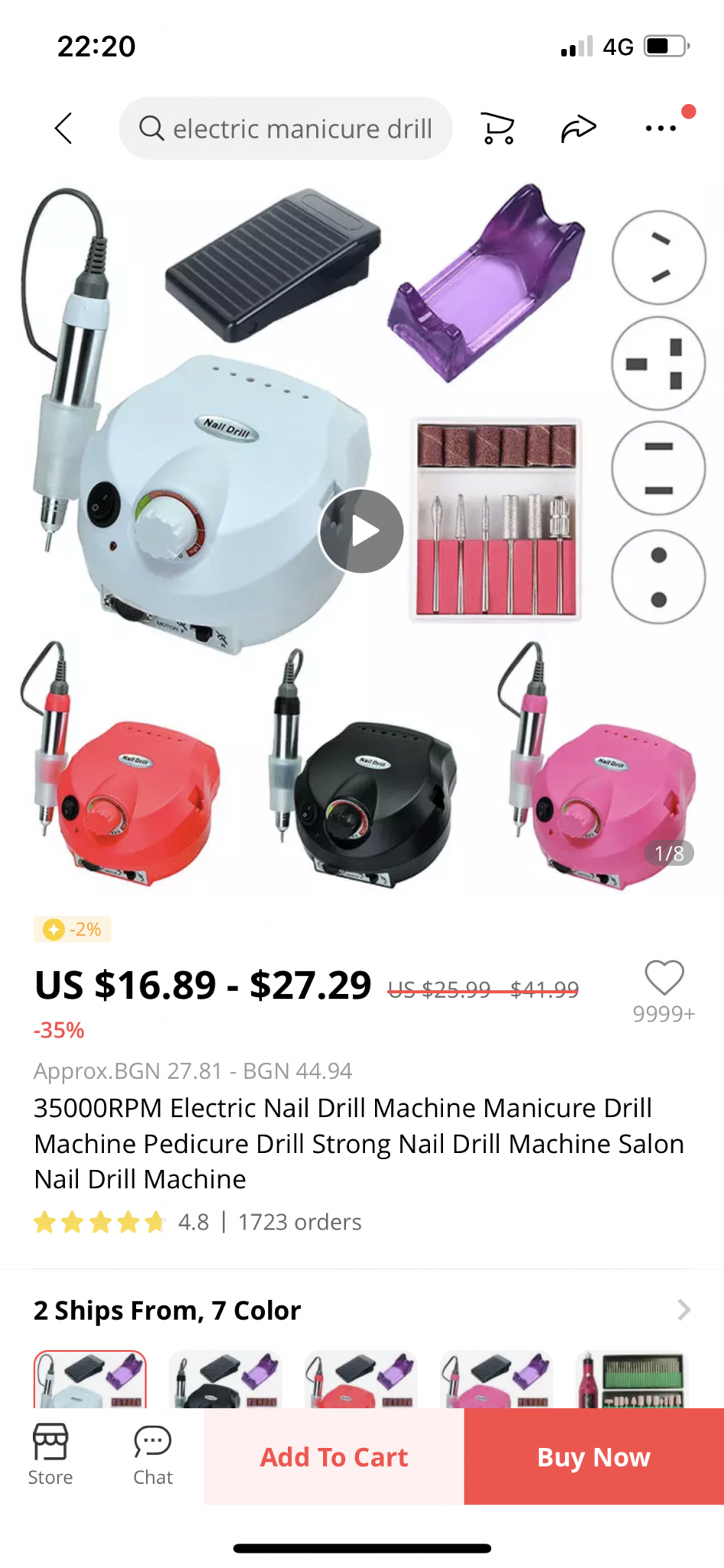
Task: Select the white drill color variant
Action: (x=90, y=1380)
